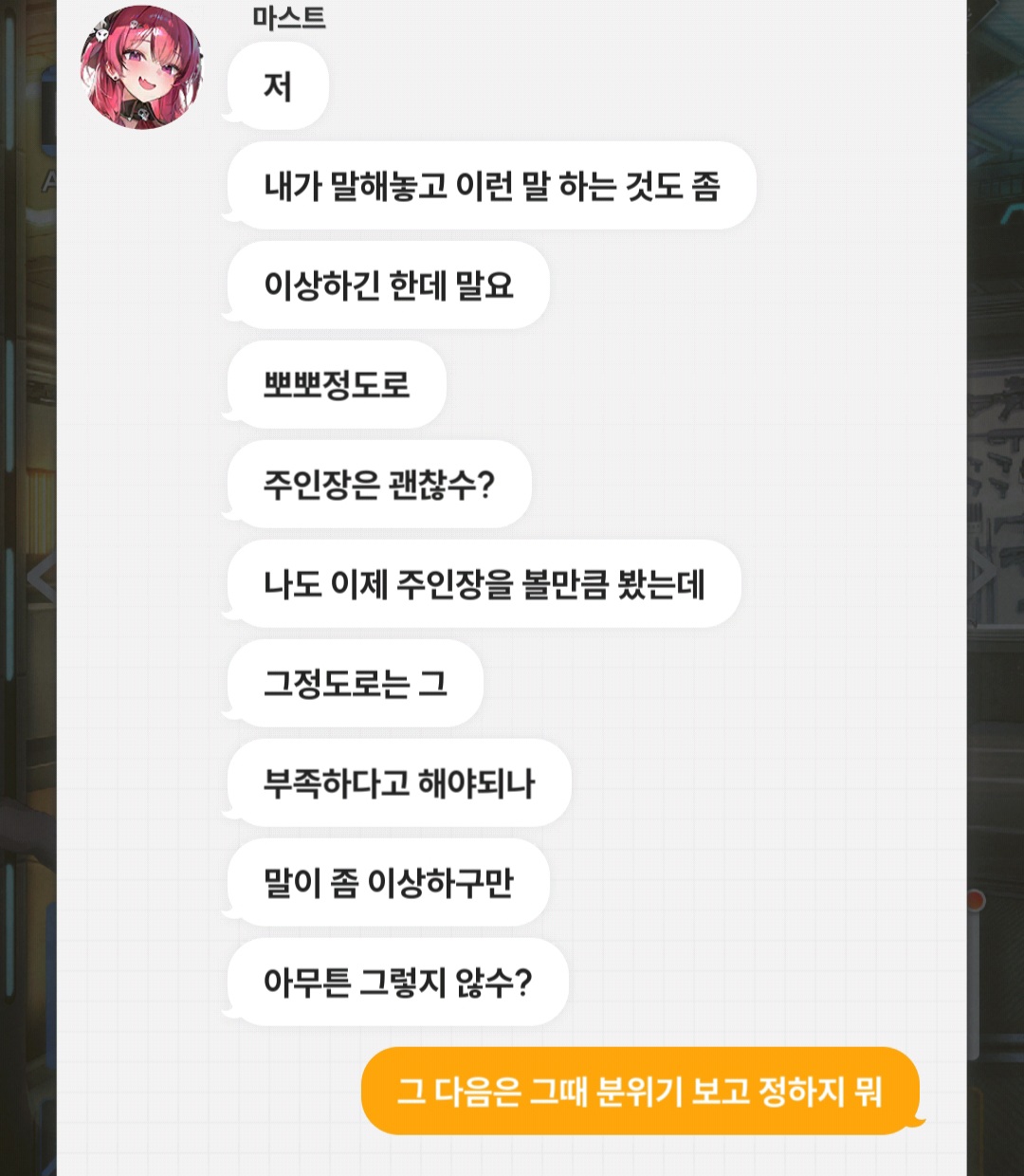Open 마스트's profile avatar
The image size is (1024, 1176).
(x=140, y=67)
